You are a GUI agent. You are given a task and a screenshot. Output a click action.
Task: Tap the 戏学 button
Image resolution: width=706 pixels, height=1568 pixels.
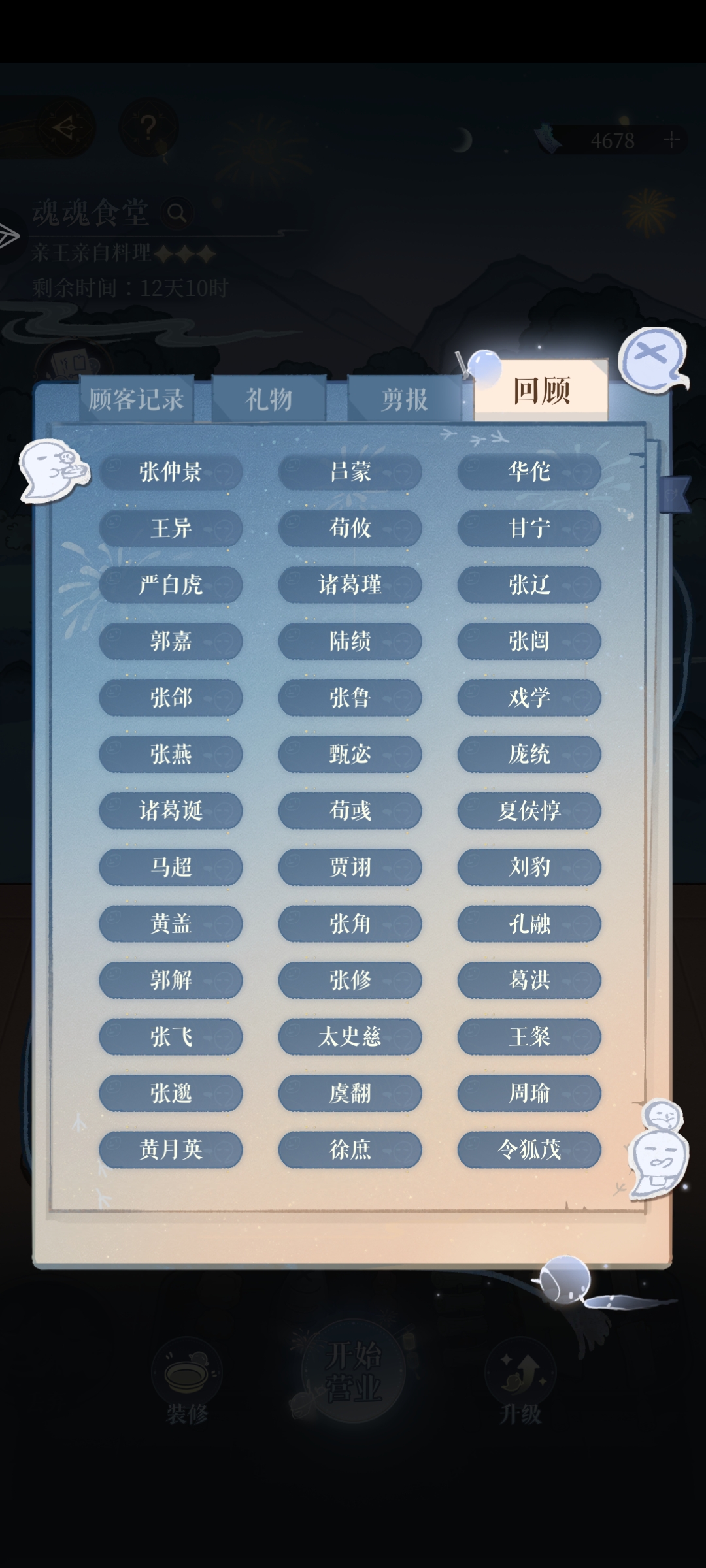[529, 698]
